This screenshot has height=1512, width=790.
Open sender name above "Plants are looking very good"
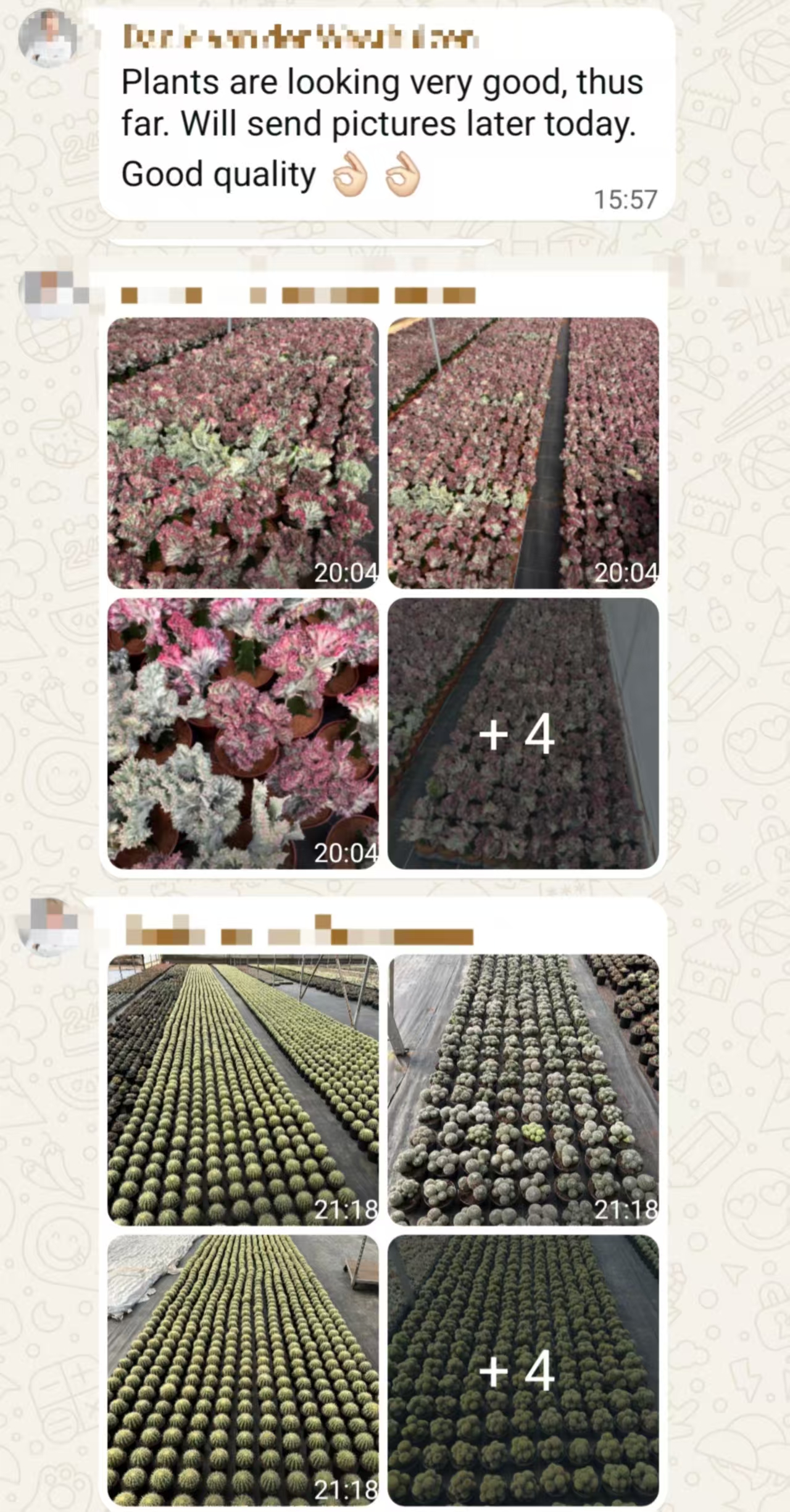pyautogui.click(x=300, y=39)
